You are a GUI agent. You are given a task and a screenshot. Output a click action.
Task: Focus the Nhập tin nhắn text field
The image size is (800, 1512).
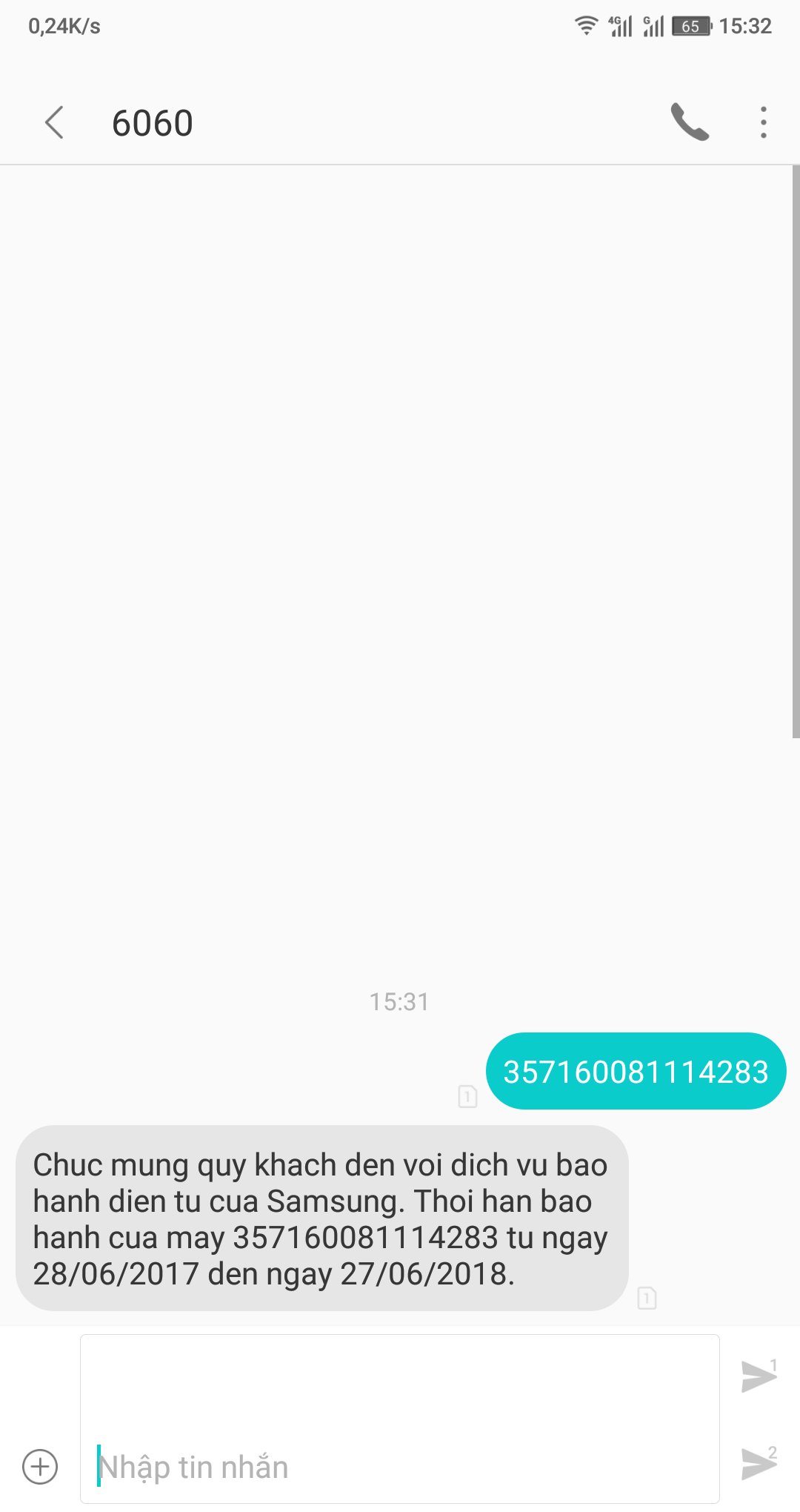click(x=400, y=1419)
